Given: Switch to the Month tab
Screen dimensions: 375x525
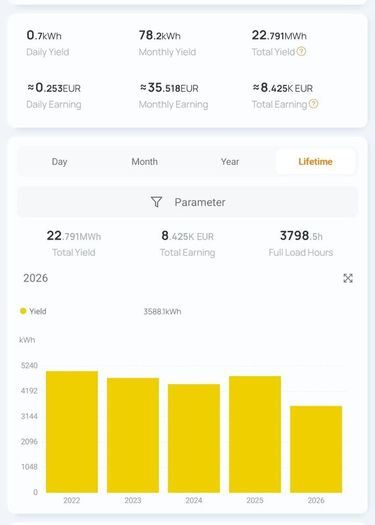Looking at the screenshot, I should tap(144, 162).
